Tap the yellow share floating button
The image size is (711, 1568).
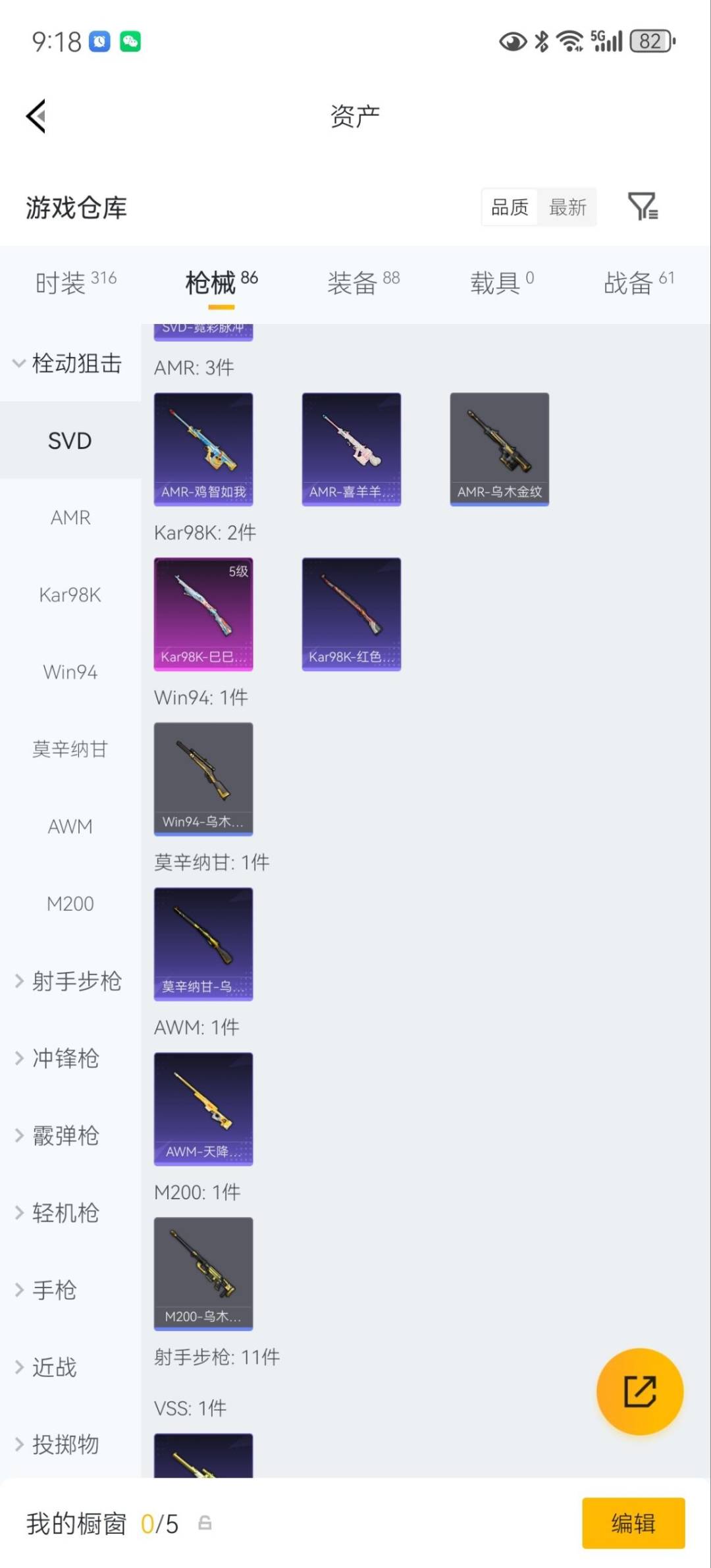click(x=639, y=1392)
